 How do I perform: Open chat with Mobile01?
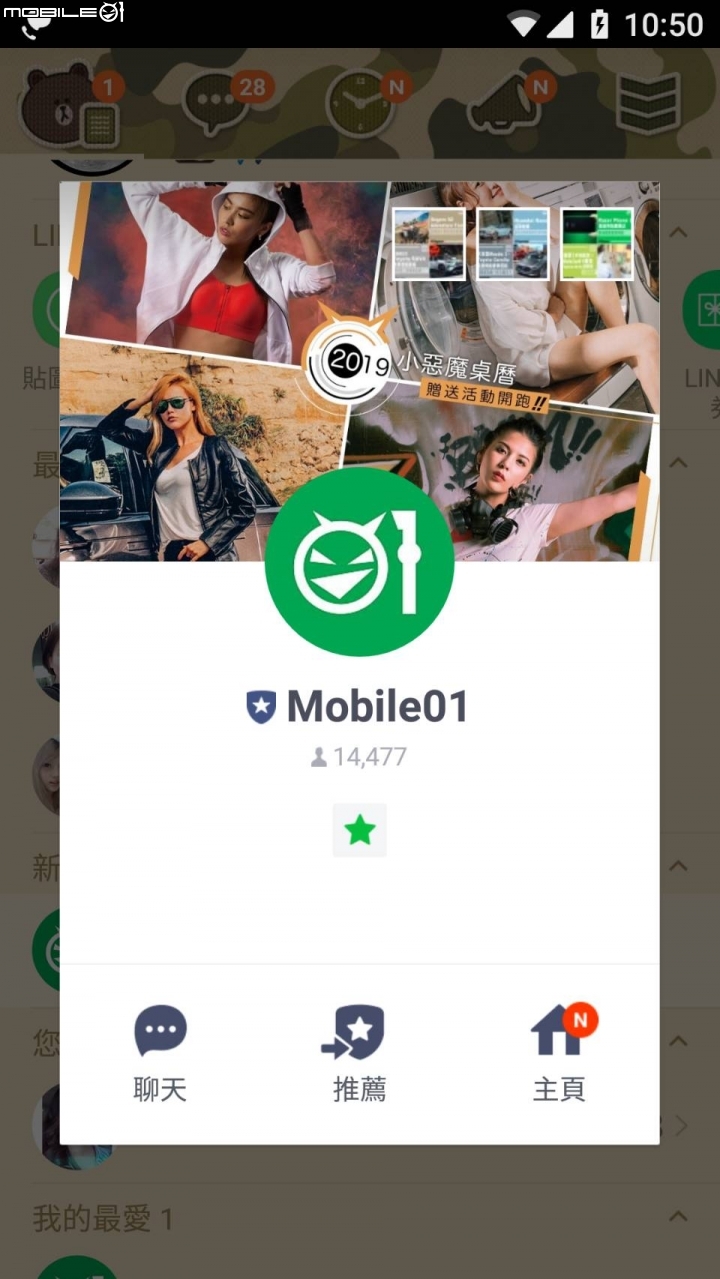160,1052
